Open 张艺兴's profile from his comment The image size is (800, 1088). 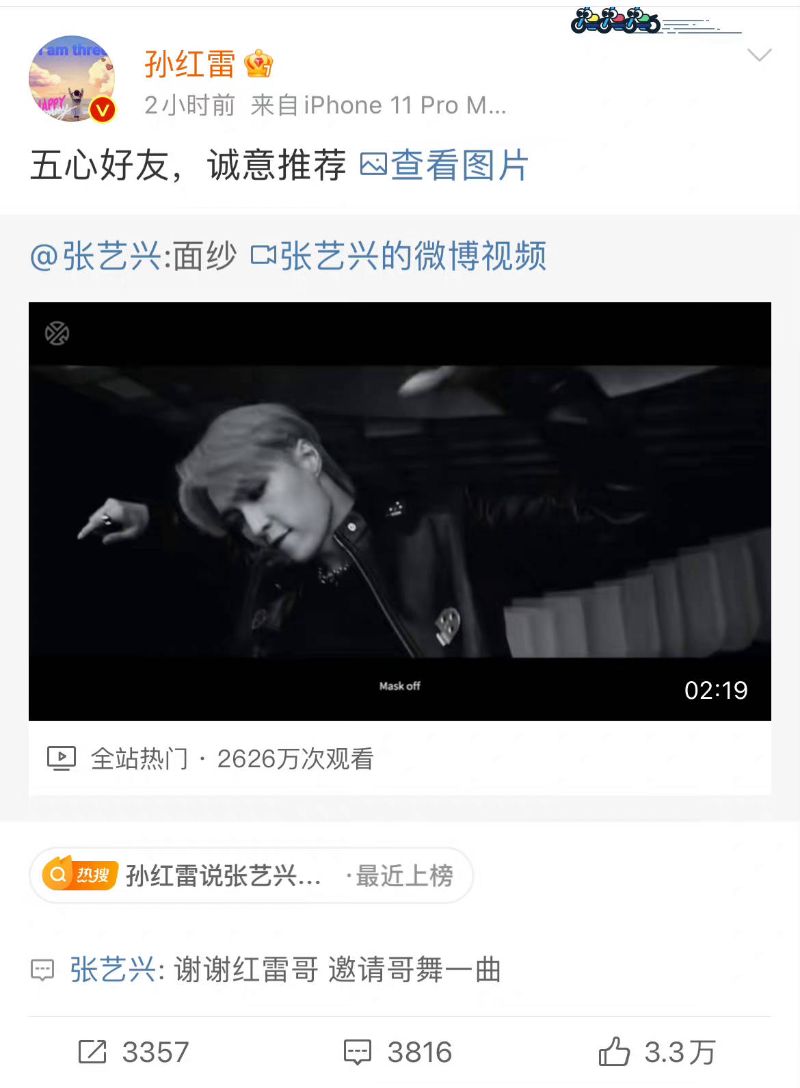tap(112, 969)
